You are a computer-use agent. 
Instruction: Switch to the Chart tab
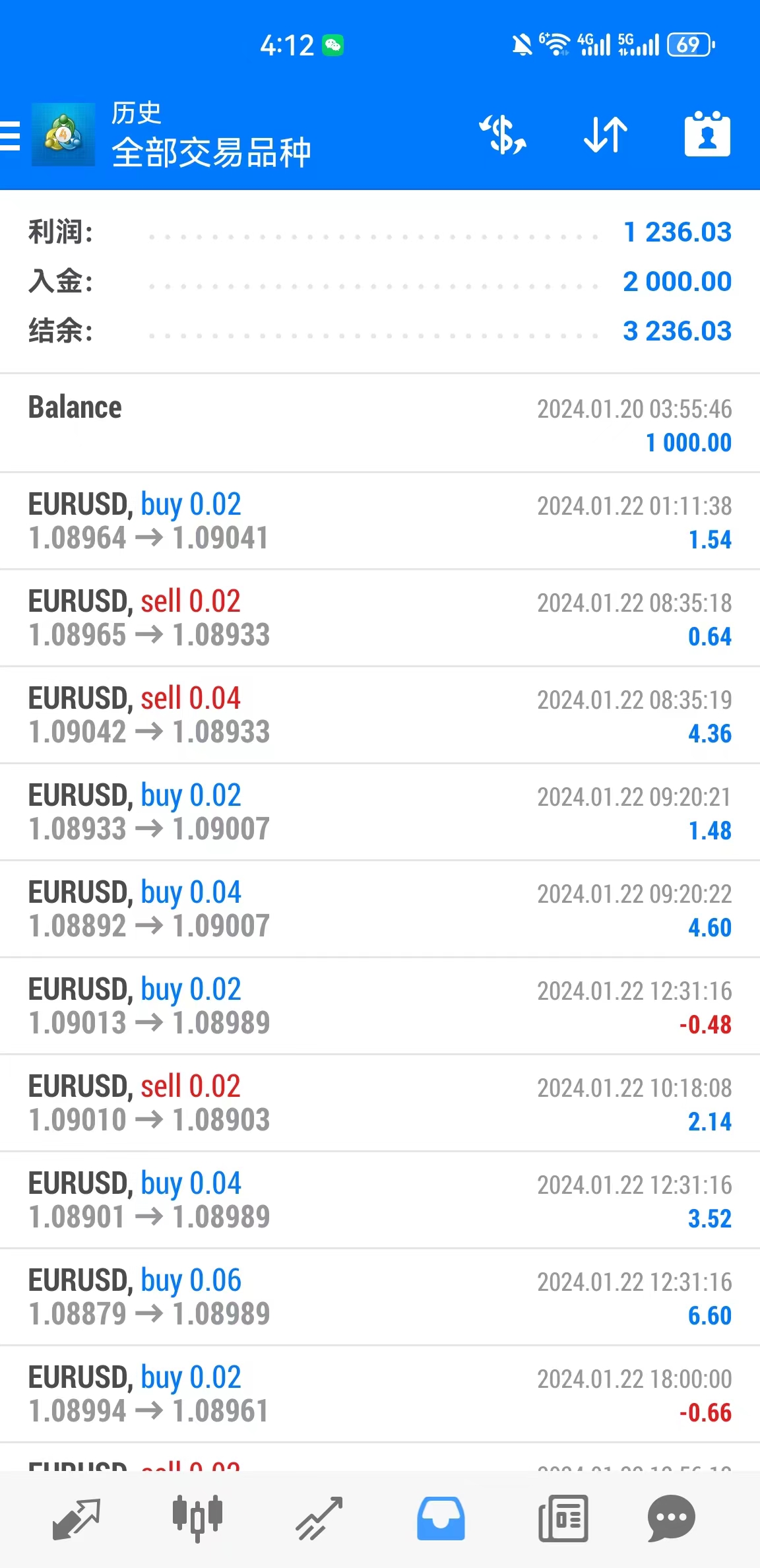197,1518
